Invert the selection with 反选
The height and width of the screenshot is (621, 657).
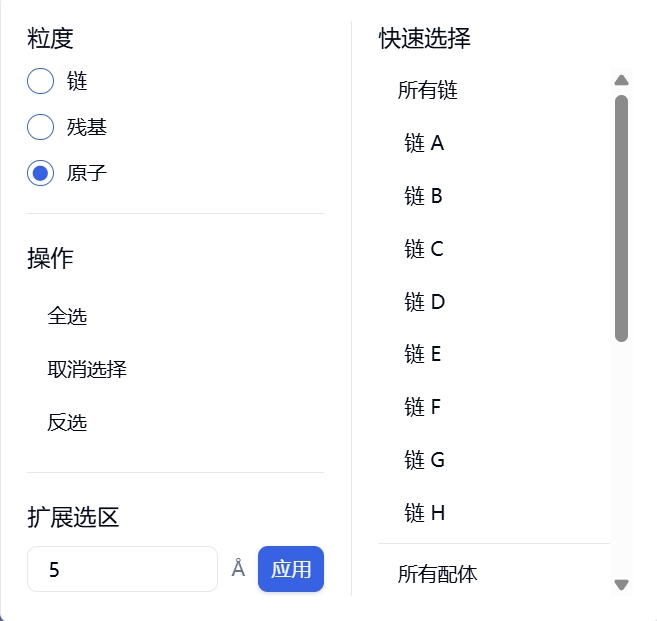(x=67, y=422)
